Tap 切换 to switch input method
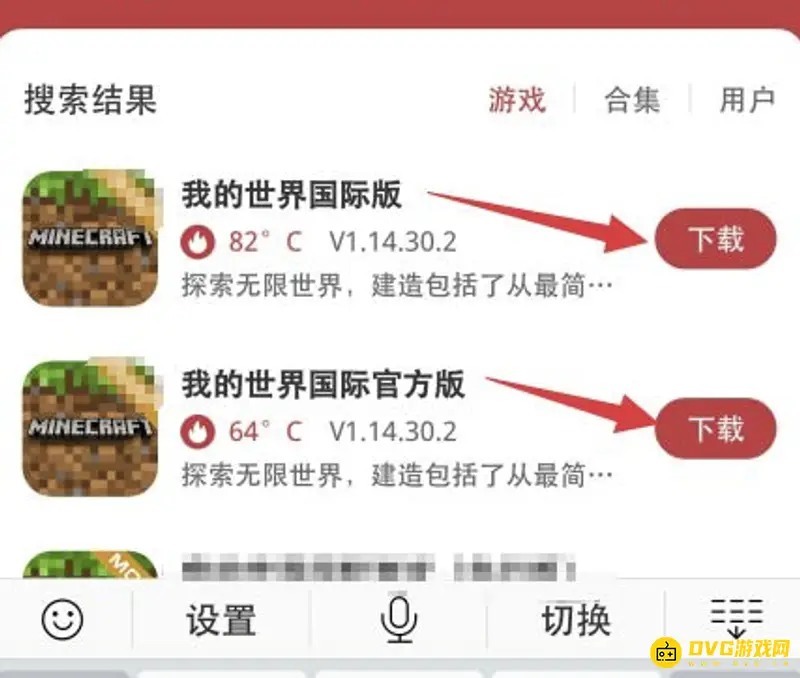The image size is (800, 678). [x=576, y=620]
